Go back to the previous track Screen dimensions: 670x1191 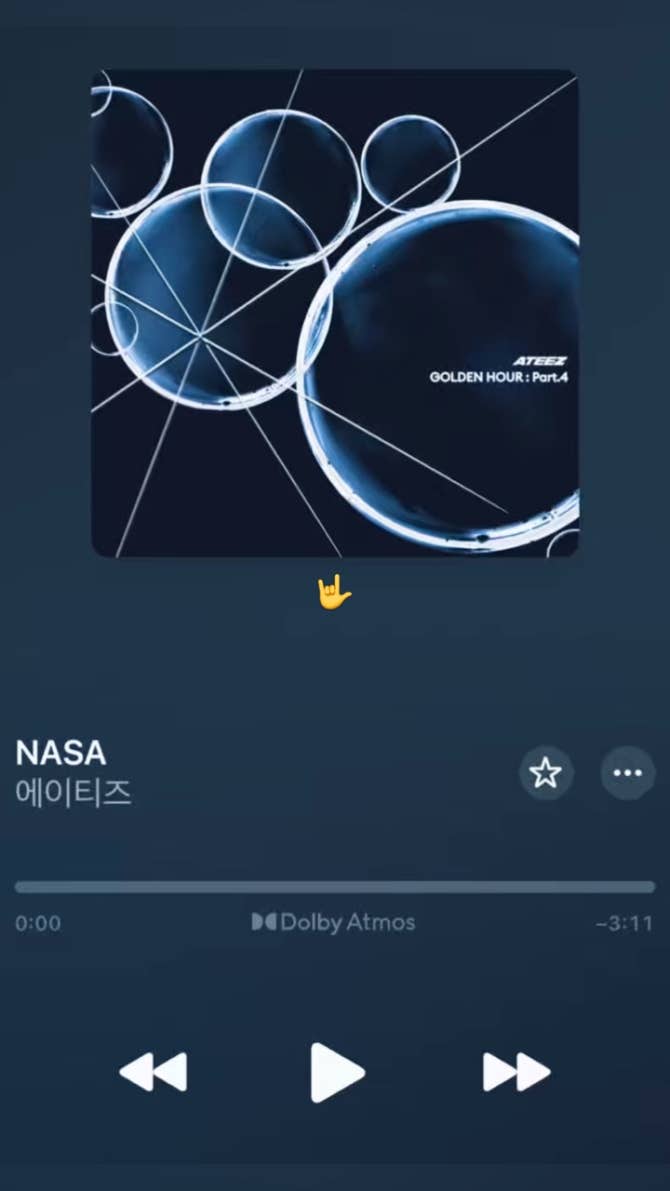(x=153, y=1072)
